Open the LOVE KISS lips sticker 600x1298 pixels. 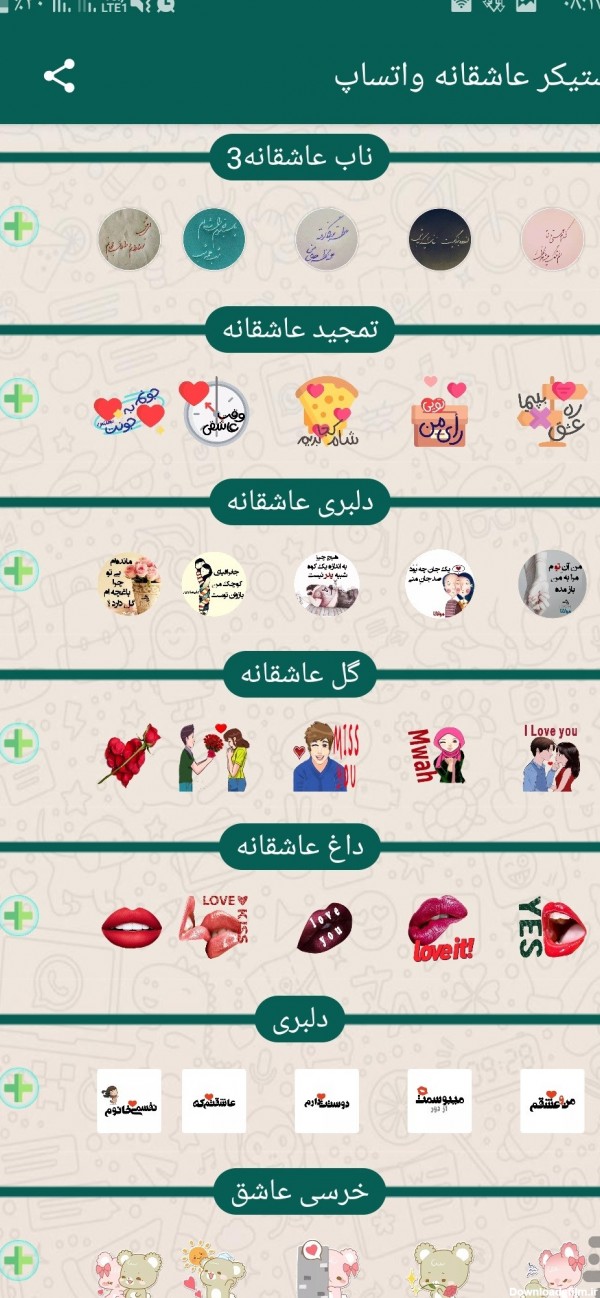(x=214, y=926)
